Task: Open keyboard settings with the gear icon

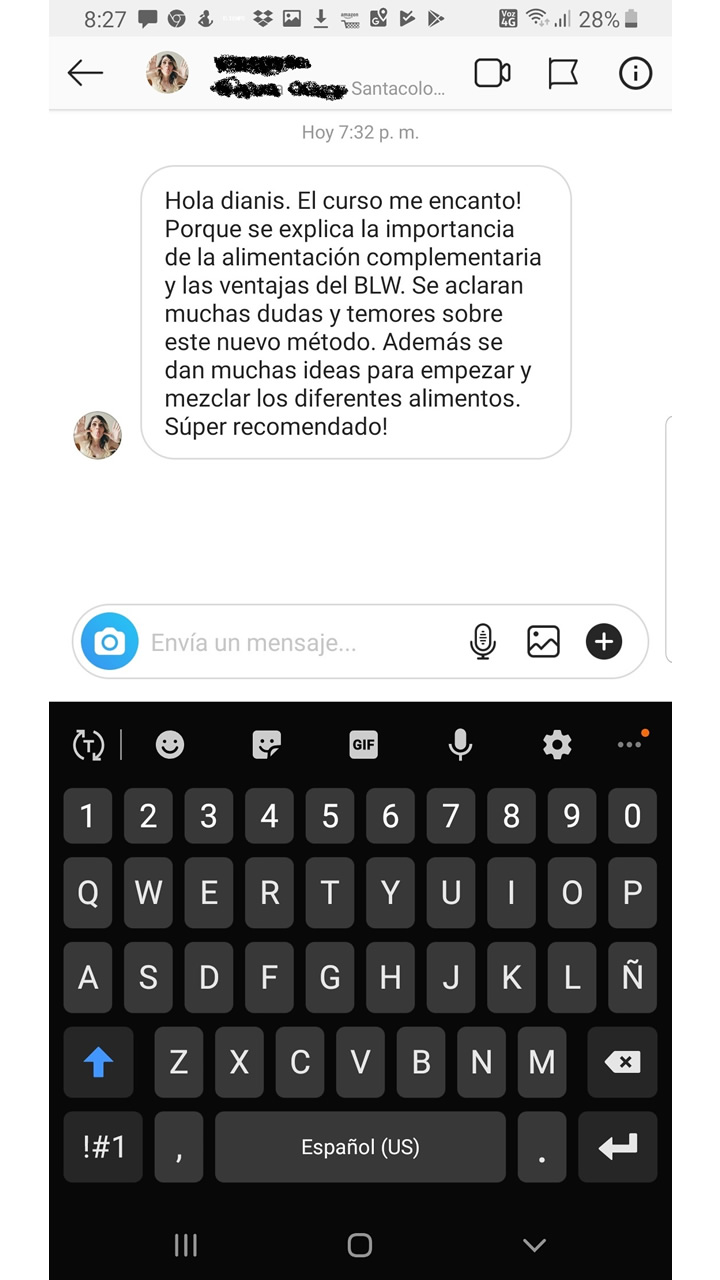Action: click(557, 744)
